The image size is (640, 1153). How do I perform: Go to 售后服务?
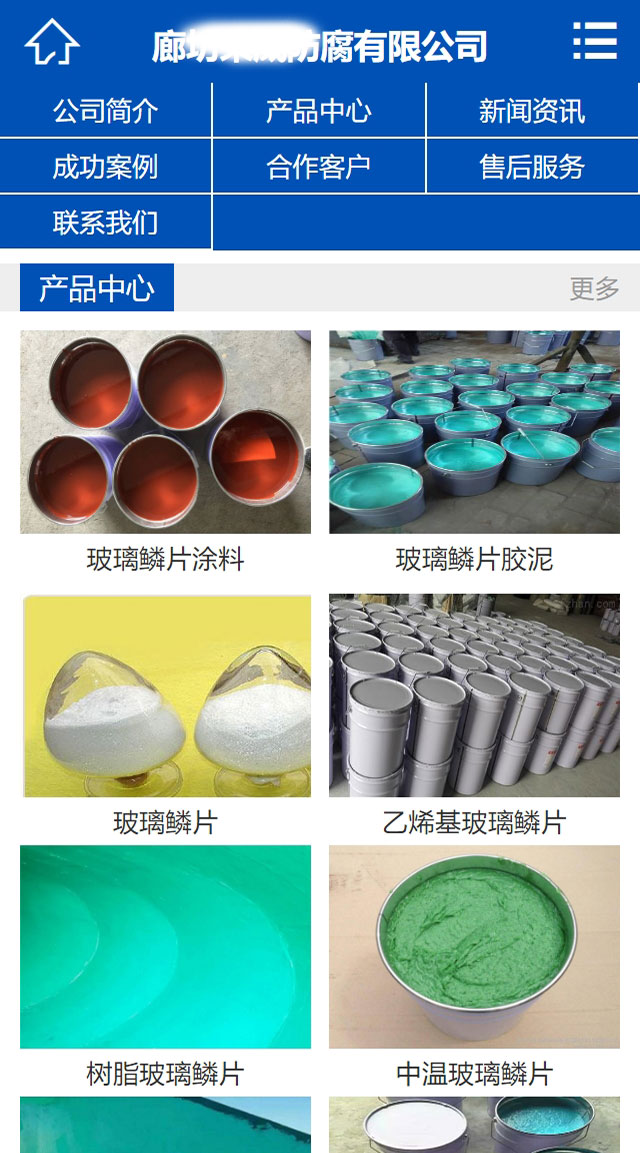(532, 166)
